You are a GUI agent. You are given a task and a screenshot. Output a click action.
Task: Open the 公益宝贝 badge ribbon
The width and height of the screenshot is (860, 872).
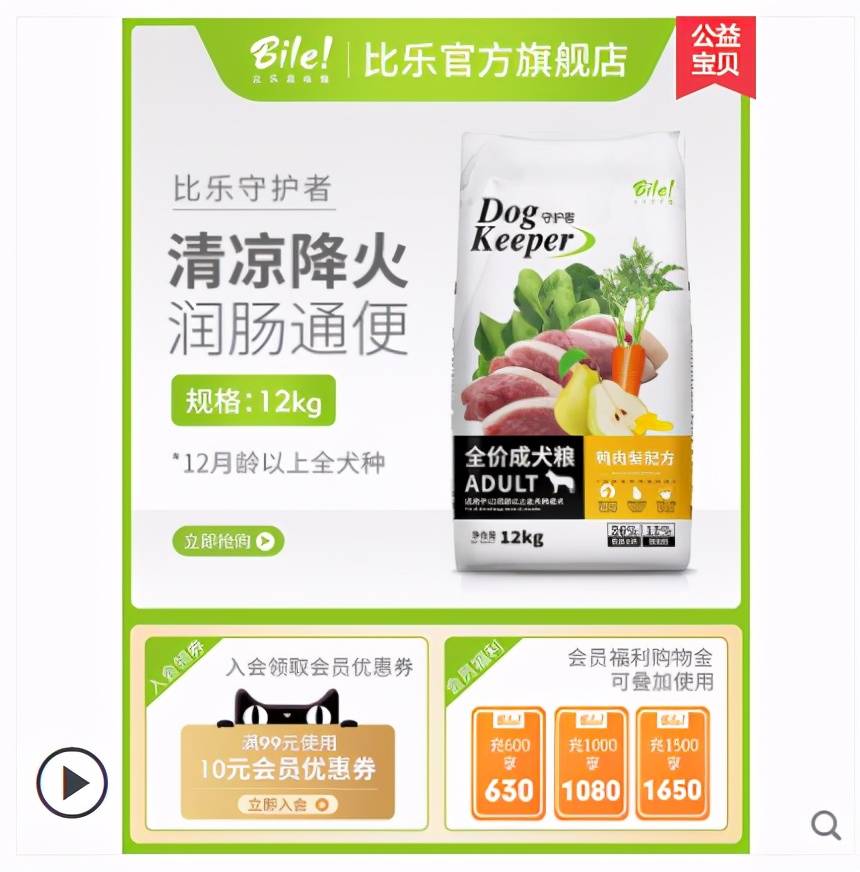point(715,50)
